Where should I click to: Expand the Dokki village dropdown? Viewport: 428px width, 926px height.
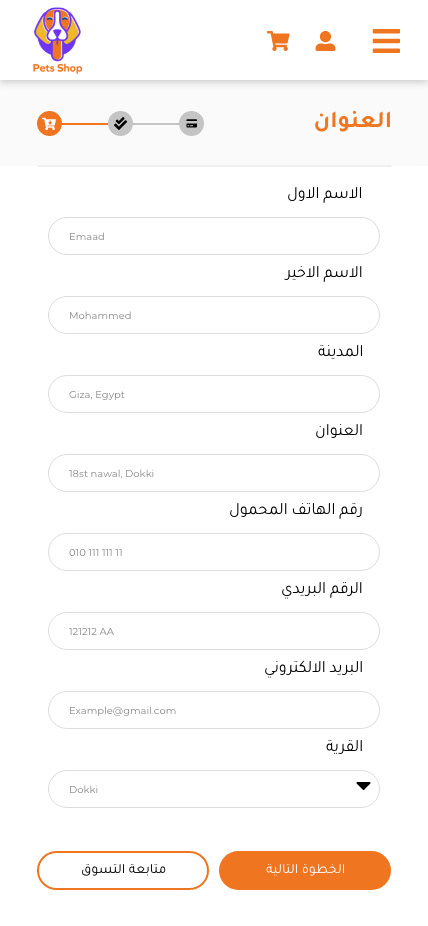(x=214, y=789)
